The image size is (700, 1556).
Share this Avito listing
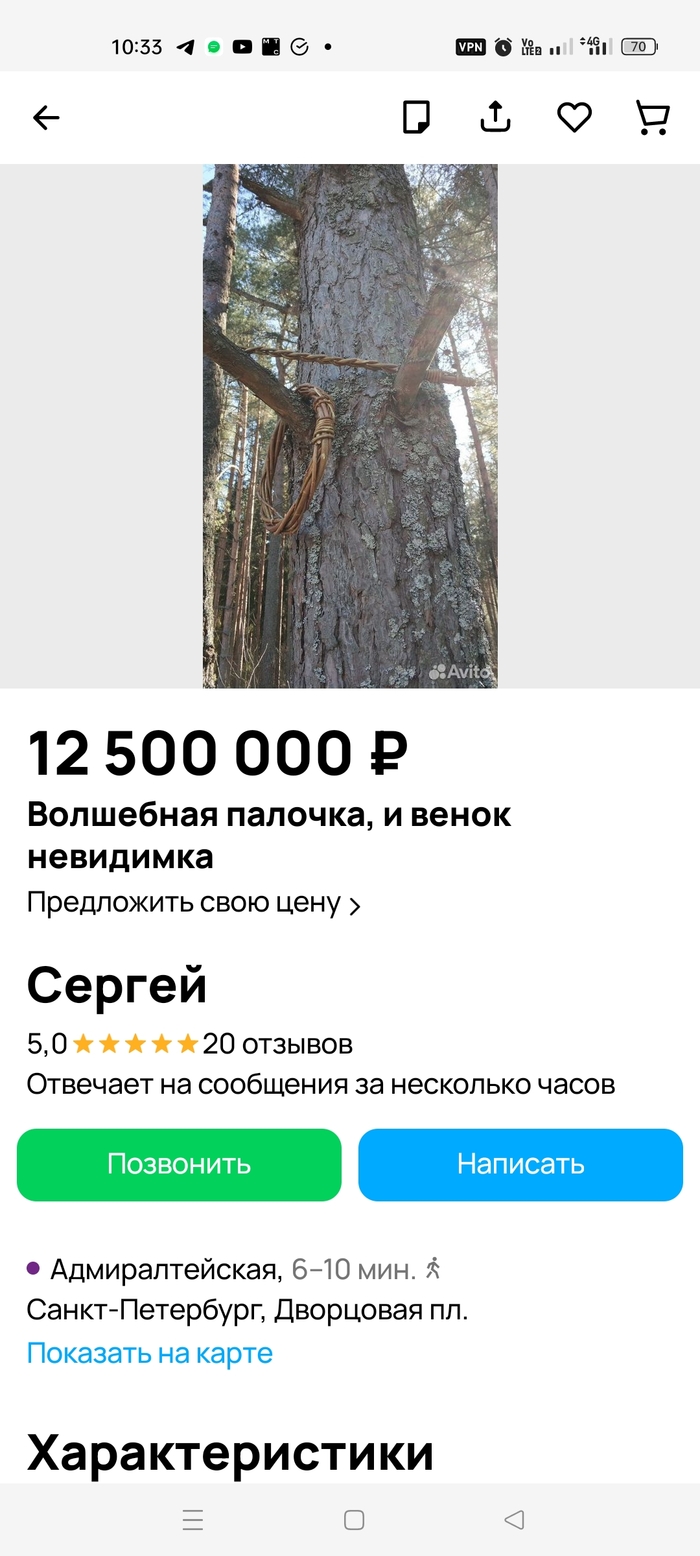coord(495,118)
